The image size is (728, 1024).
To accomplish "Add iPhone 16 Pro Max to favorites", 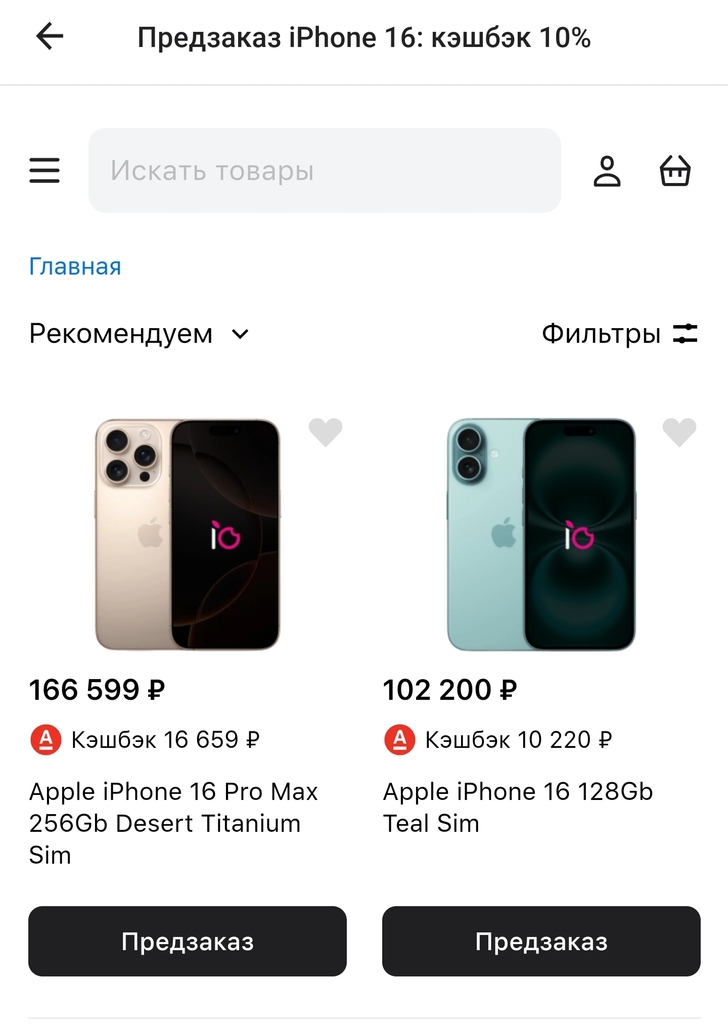I will [x=325, y=432].
